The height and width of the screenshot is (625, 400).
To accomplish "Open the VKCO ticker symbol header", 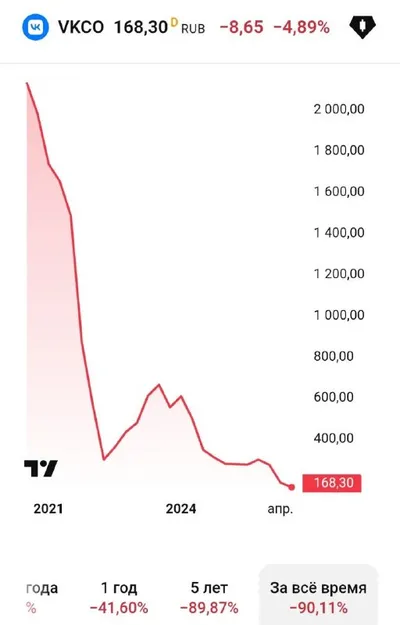I will pos(81,28).
